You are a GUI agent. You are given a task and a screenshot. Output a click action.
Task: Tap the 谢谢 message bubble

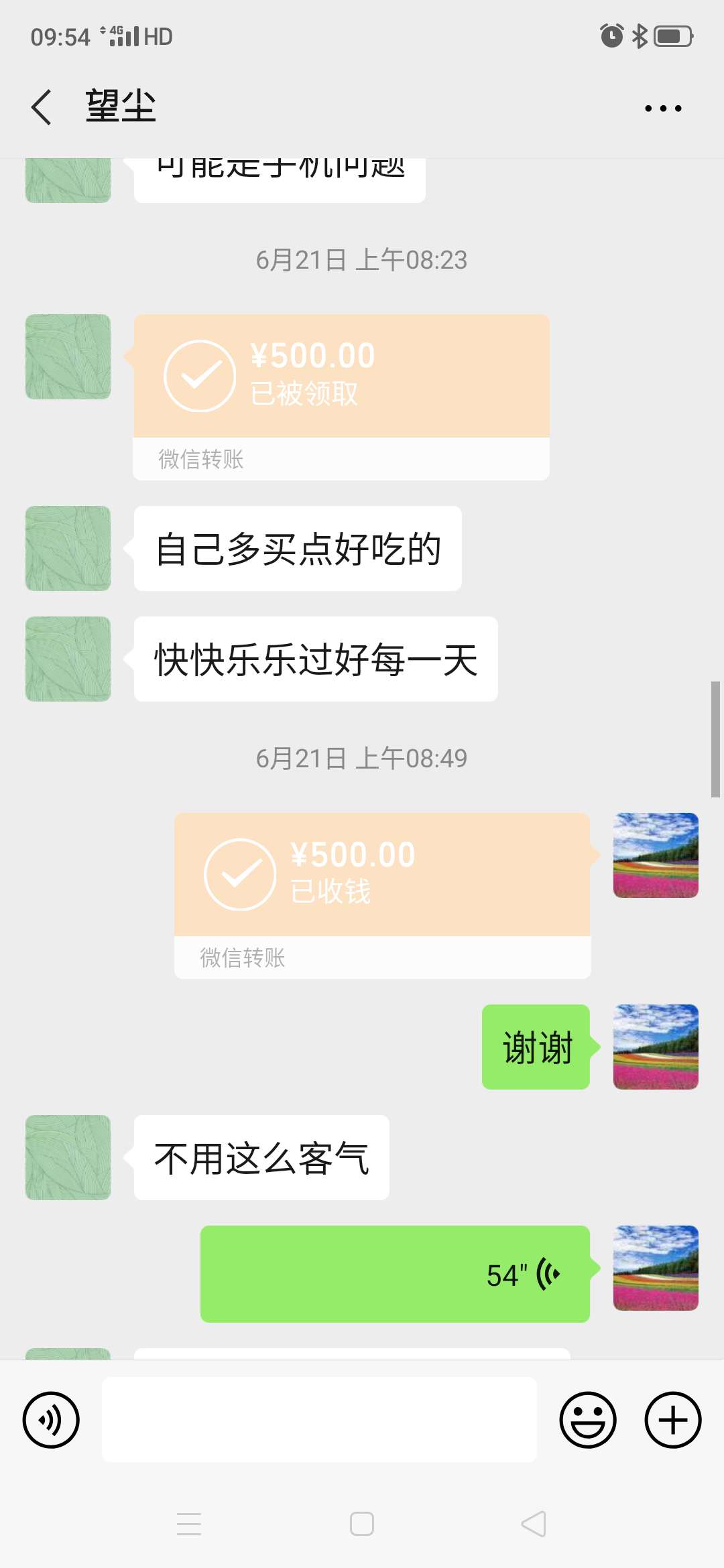536,1047
